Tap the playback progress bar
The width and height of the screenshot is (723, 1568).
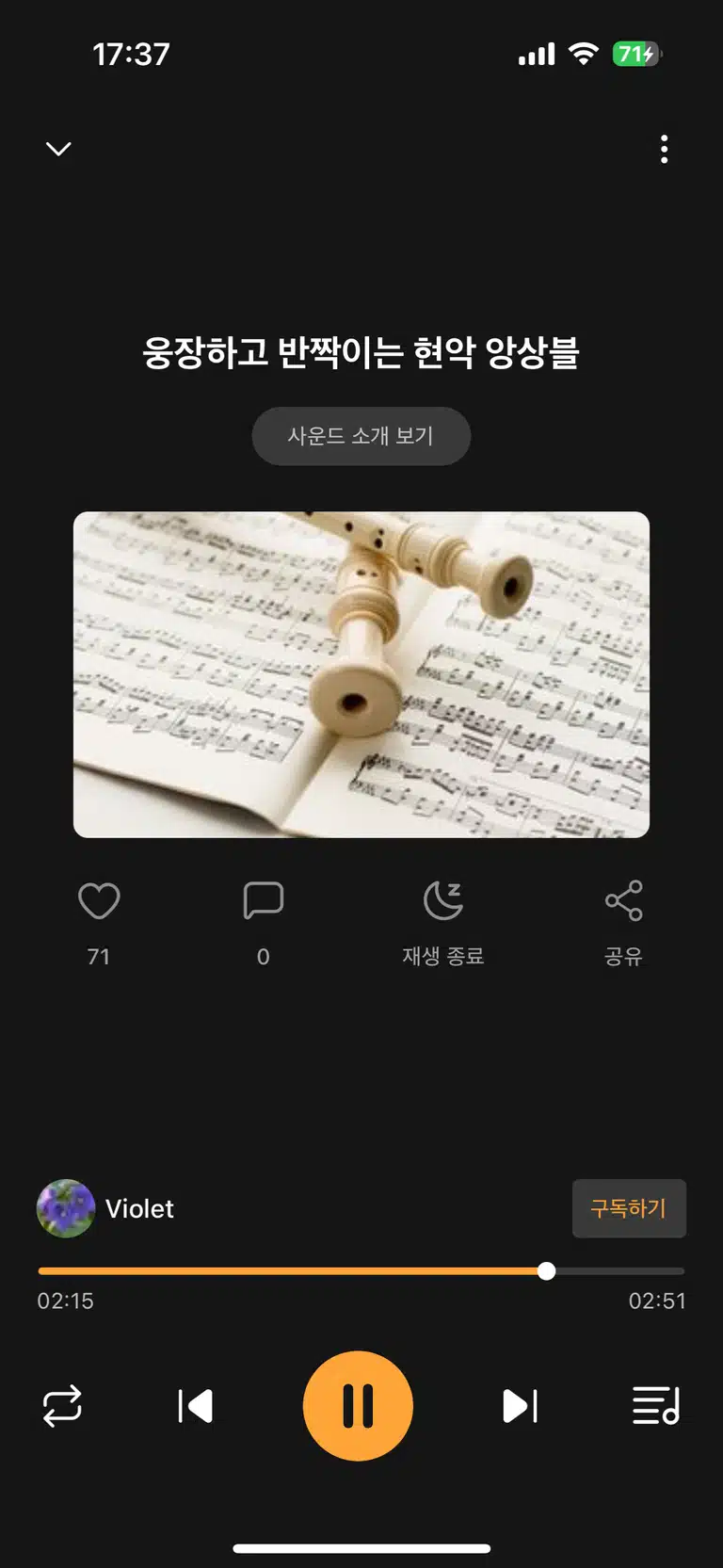(361, 1271)
